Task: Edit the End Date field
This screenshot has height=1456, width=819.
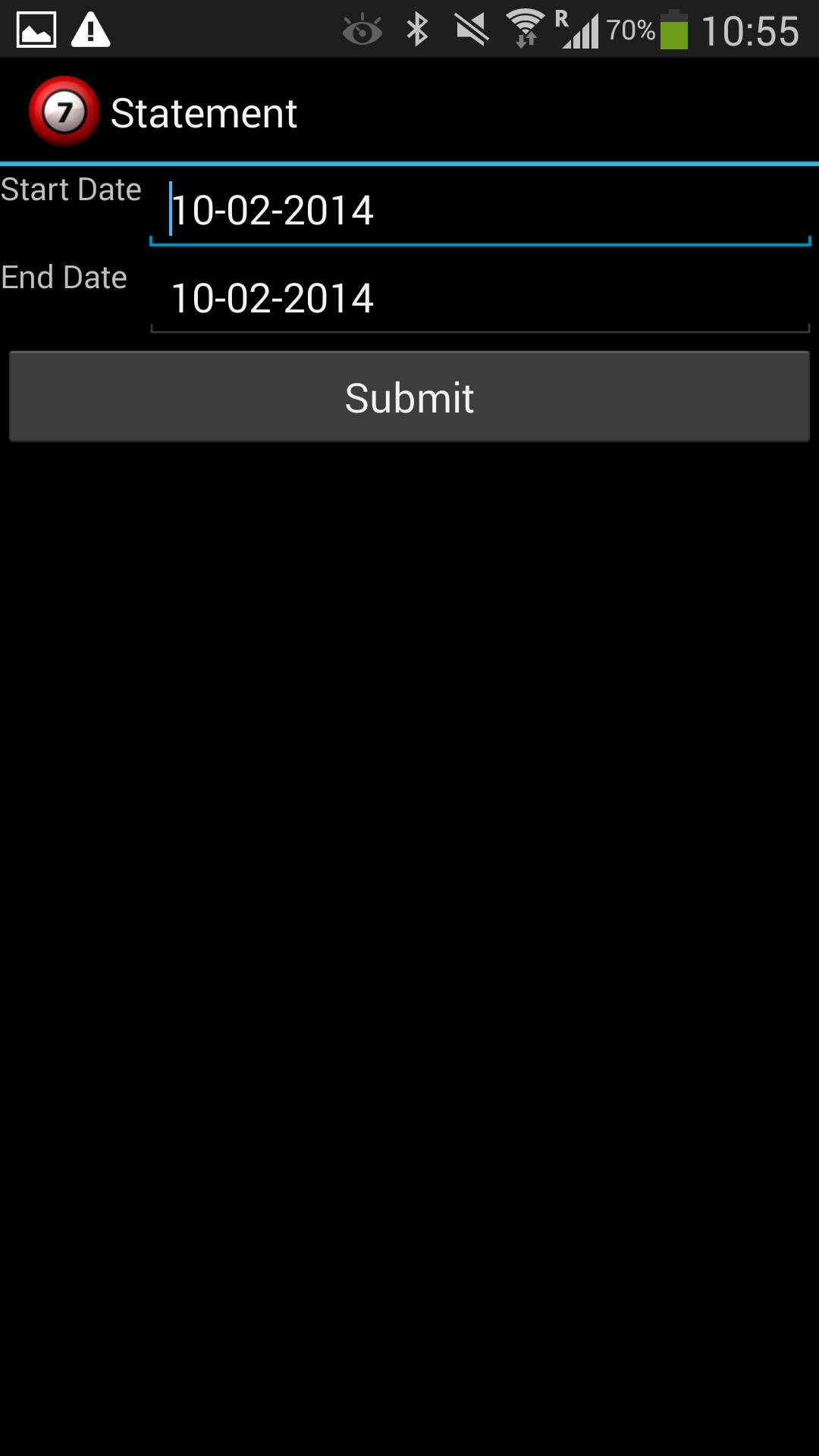Action: (x=479, y=299)
